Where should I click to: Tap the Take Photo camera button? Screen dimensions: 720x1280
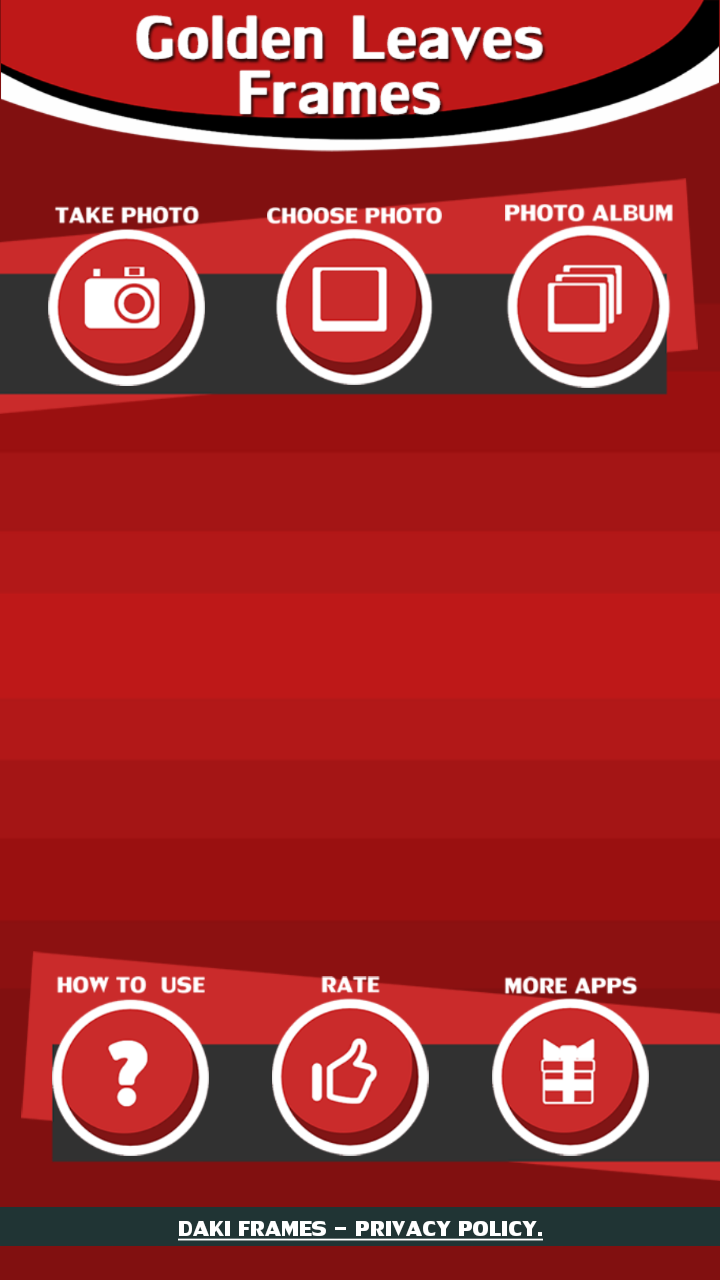tap(126, 306)
